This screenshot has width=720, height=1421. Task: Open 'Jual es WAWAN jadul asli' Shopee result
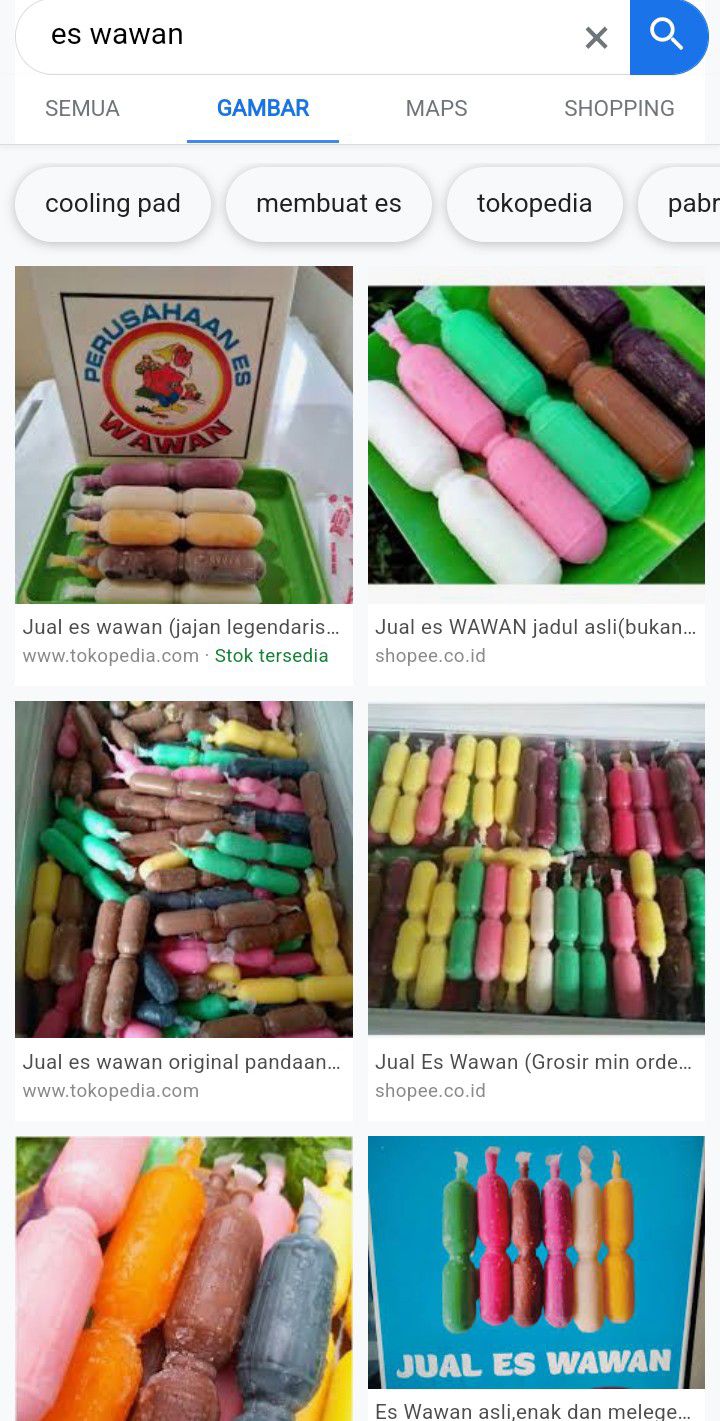tap(536, 435)
